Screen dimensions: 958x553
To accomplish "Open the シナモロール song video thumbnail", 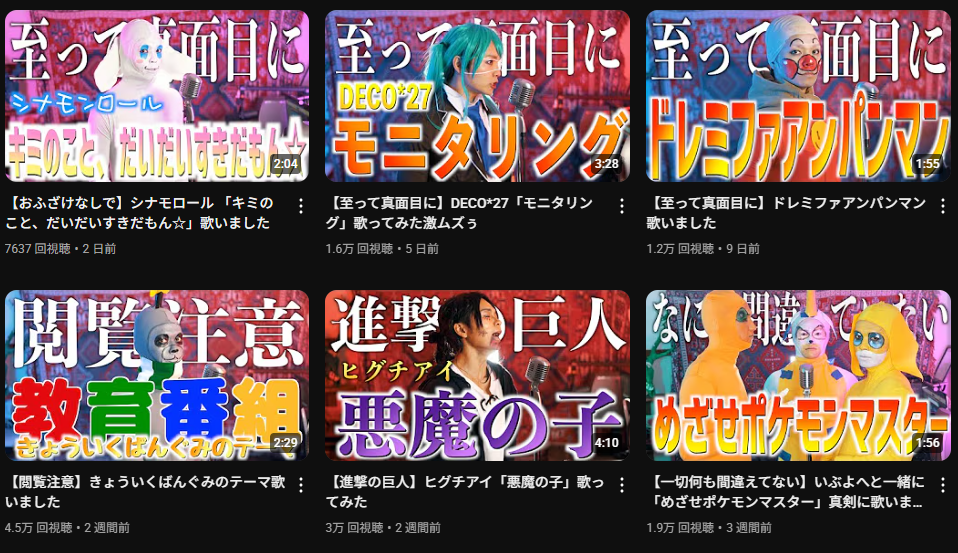I will (x=157, y=96).
